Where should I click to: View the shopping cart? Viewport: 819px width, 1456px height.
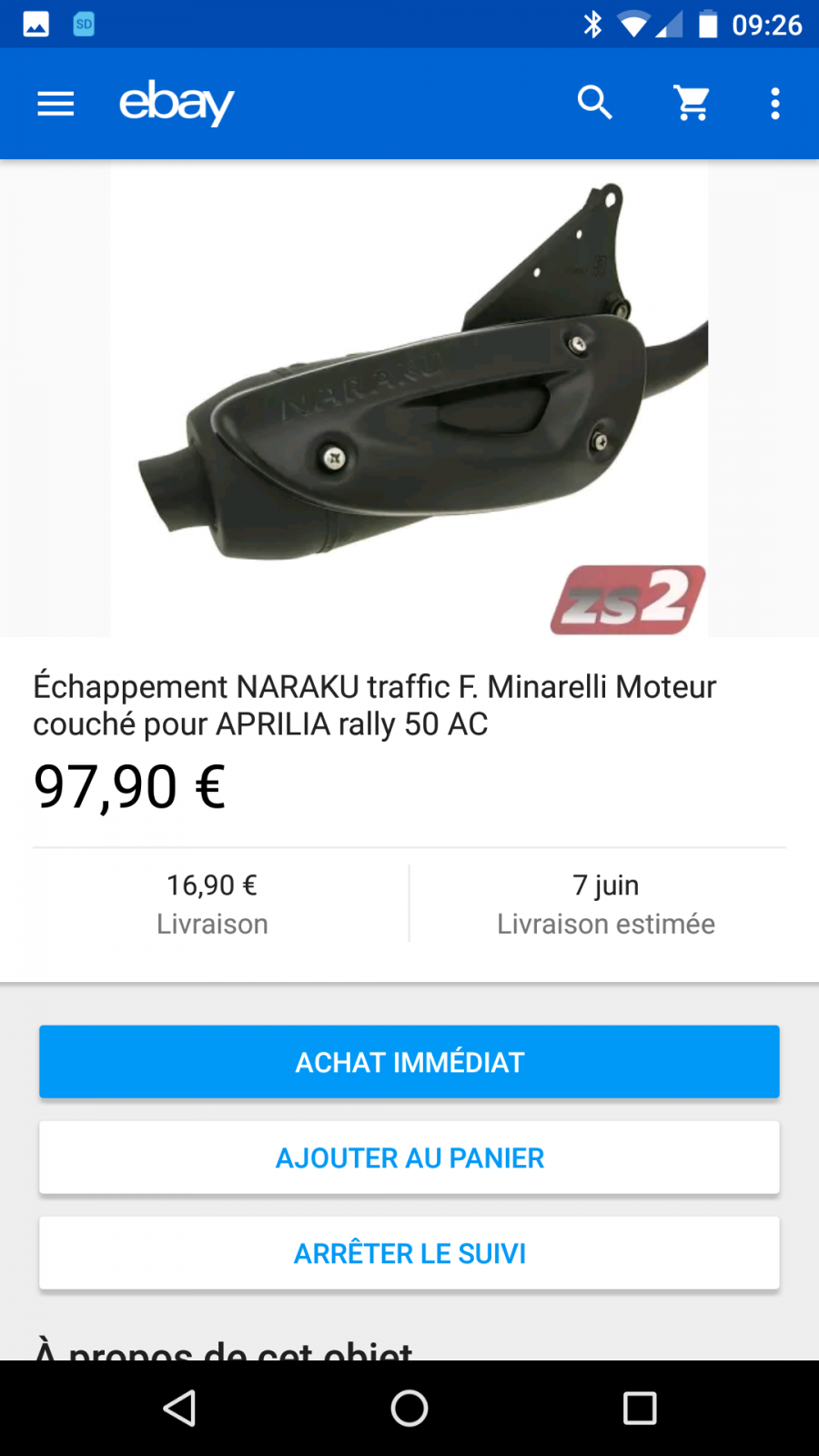692,103
